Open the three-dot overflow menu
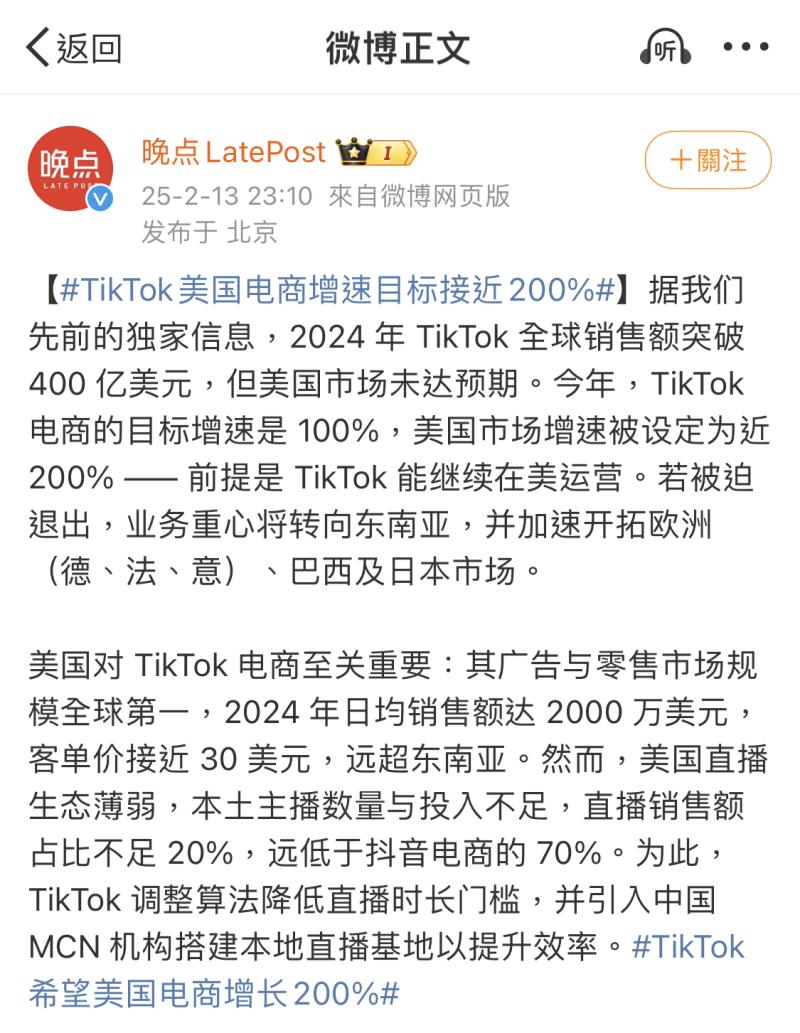 (x=746, y=47)
